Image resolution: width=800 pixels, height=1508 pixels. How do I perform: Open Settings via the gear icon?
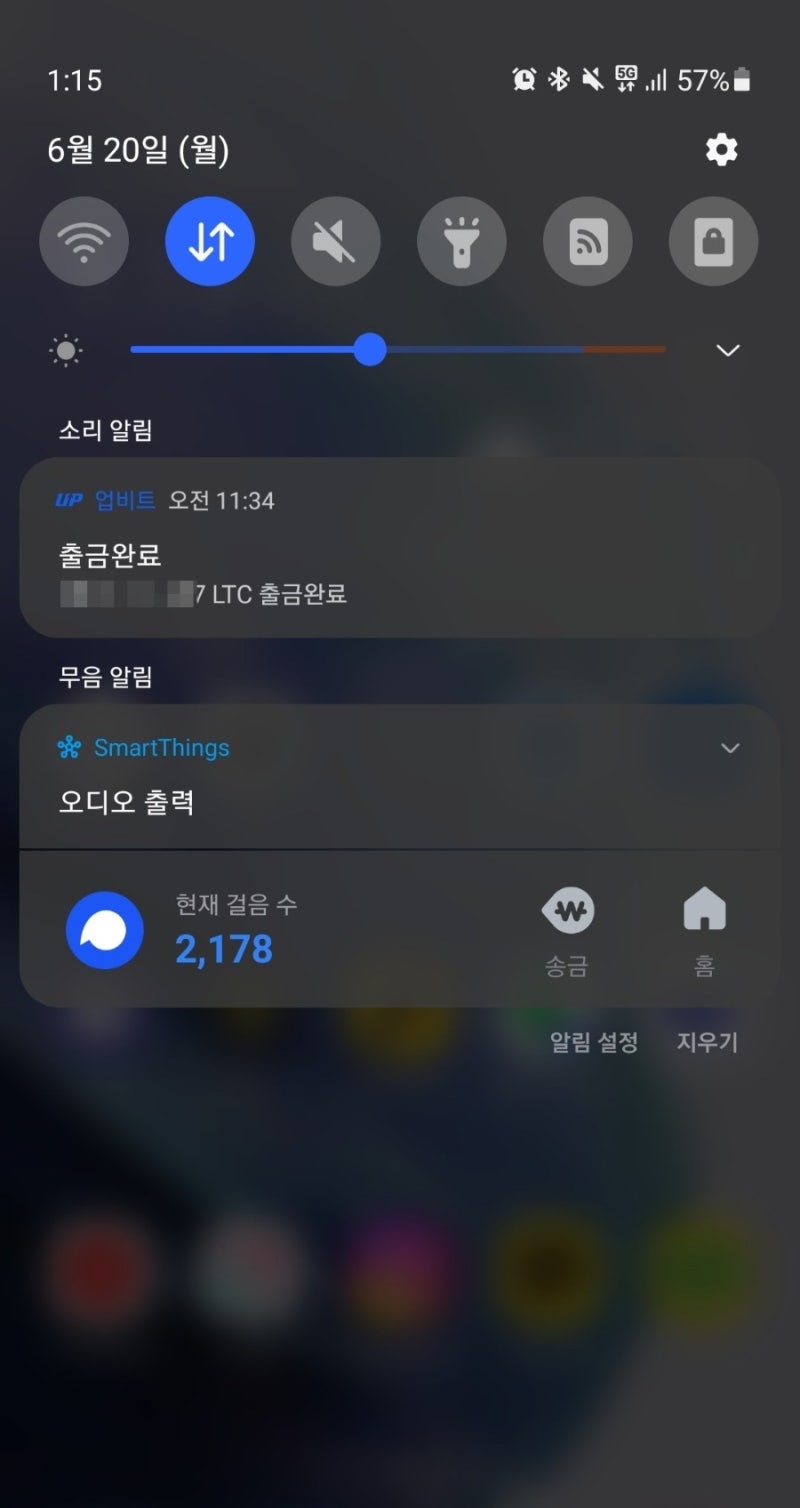click(722, 150)
